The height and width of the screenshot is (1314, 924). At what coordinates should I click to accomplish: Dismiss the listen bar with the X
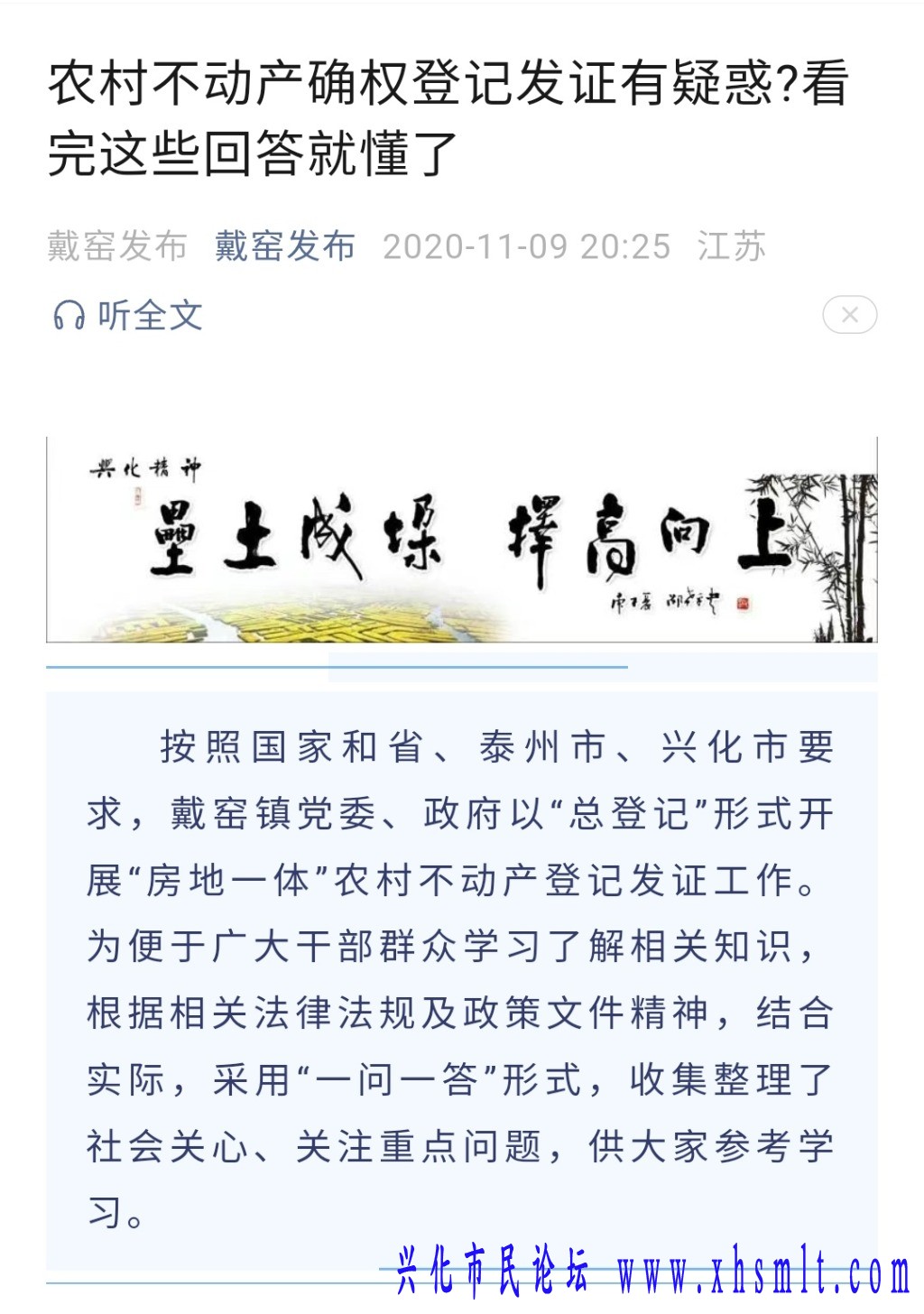[x=849, y=315]
